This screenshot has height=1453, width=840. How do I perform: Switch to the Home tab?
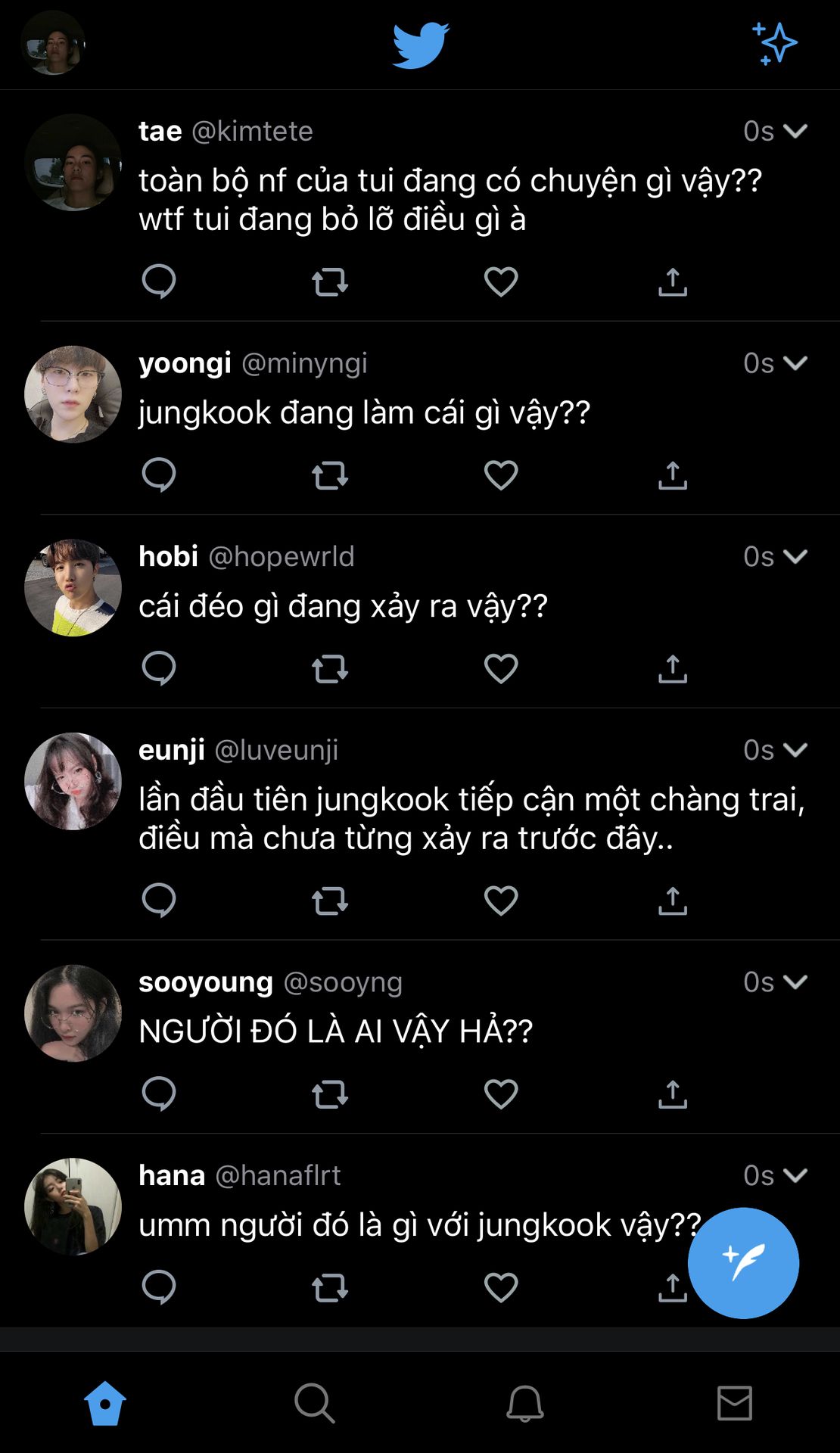tap(105, 1404)
